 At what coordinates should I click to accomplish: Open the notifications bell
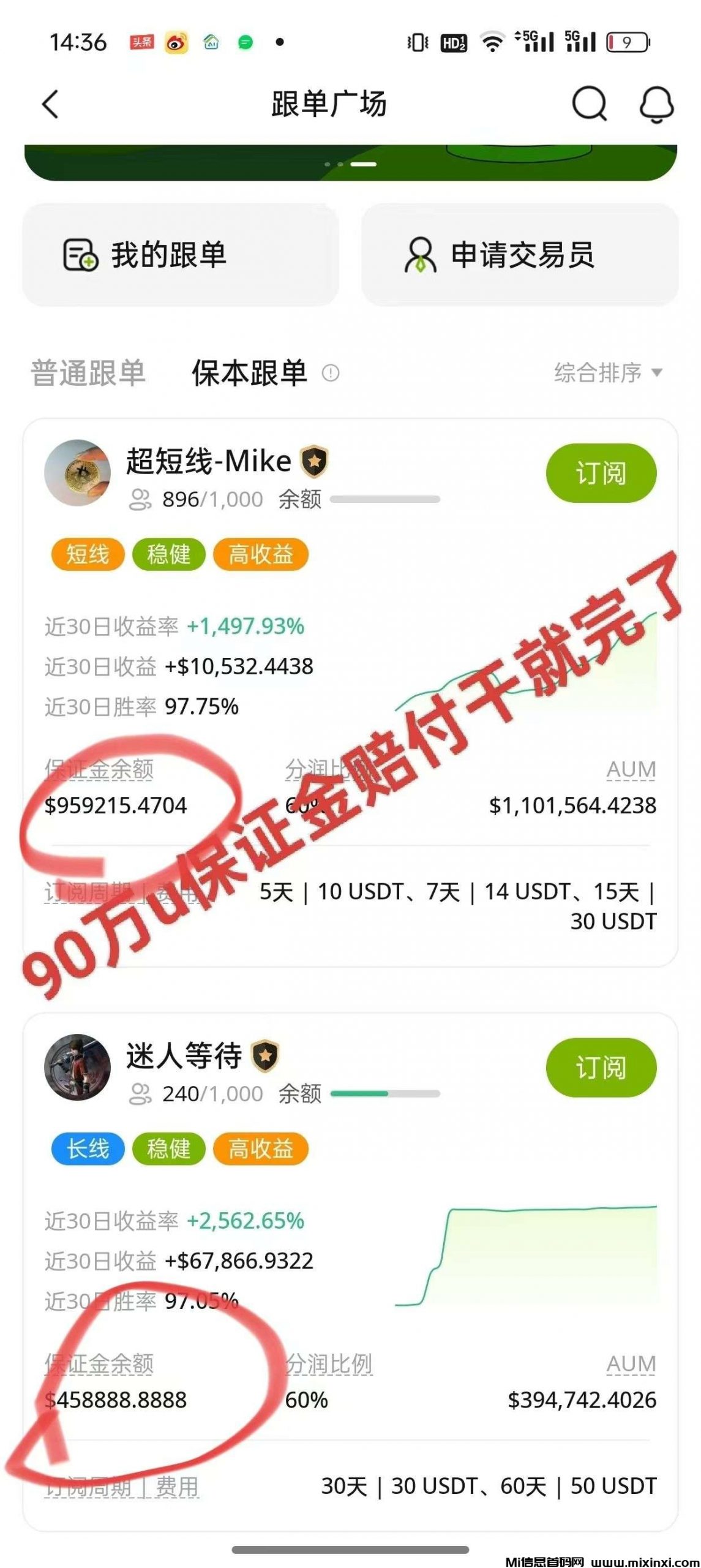656,104
